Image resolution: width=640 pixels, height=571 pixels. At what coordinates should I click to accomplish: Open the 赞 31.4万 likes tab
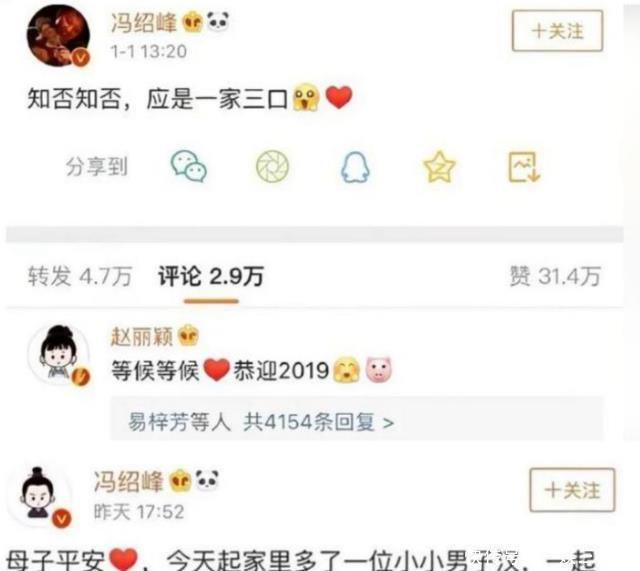click(554, 277)
